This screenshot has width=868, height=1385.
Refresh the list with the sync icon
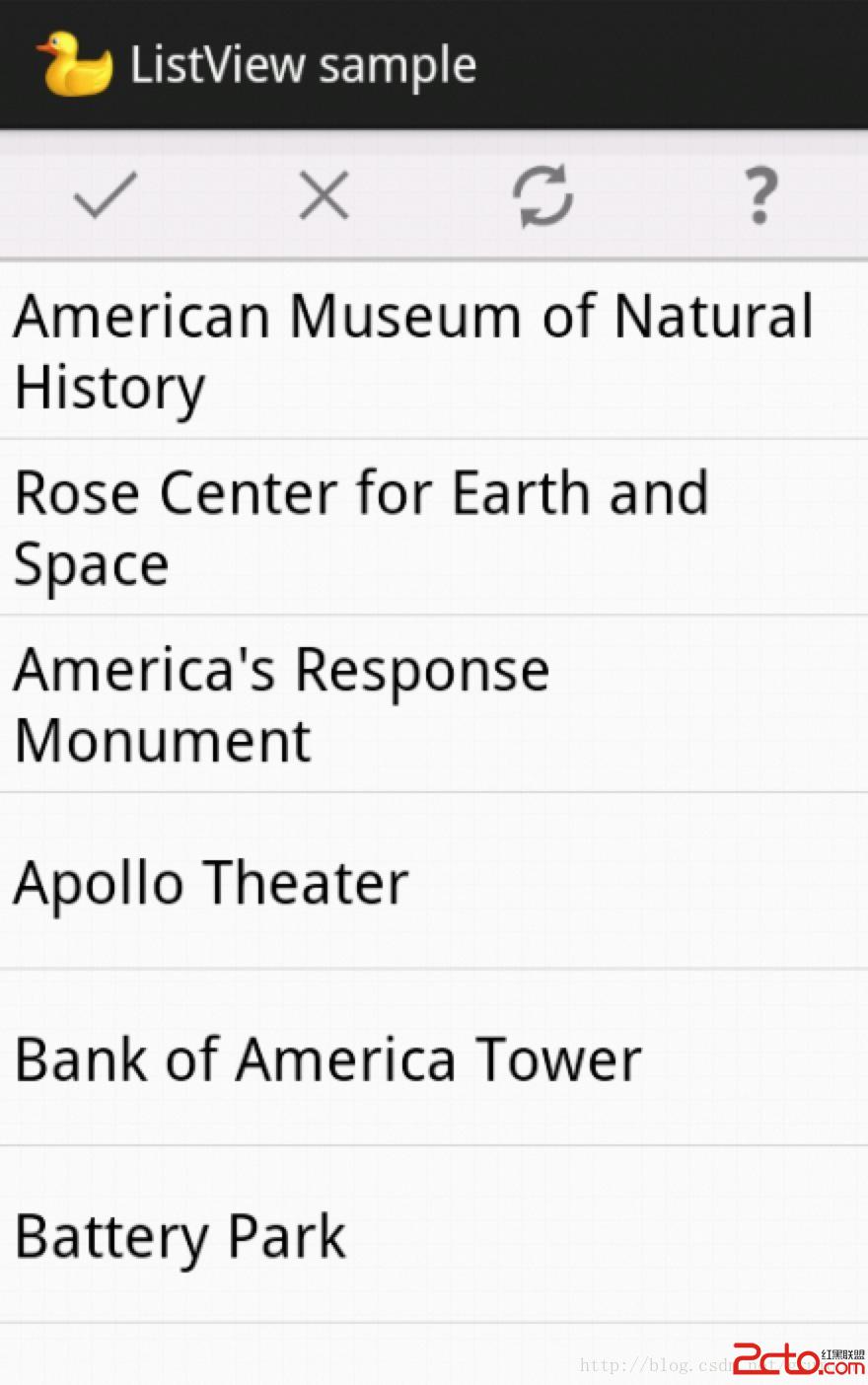542,195
